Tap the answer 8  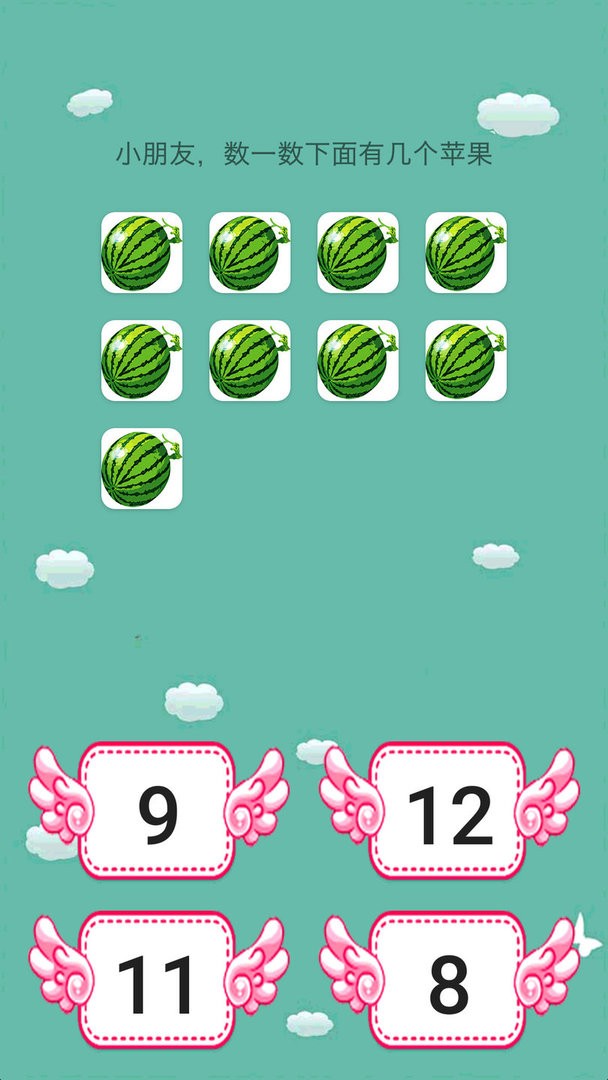(x=449, y=981)
